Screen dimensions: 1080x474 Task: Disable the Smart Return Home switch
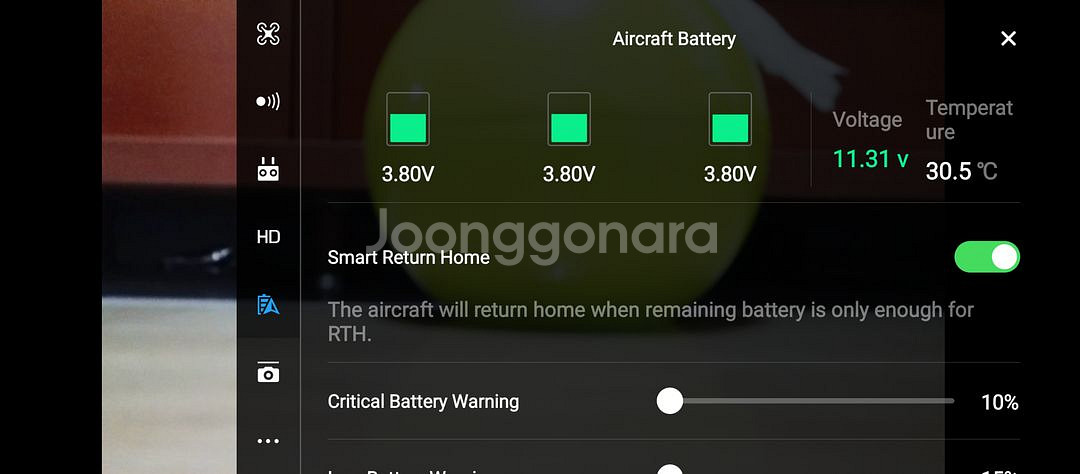[x=986, y=257]
